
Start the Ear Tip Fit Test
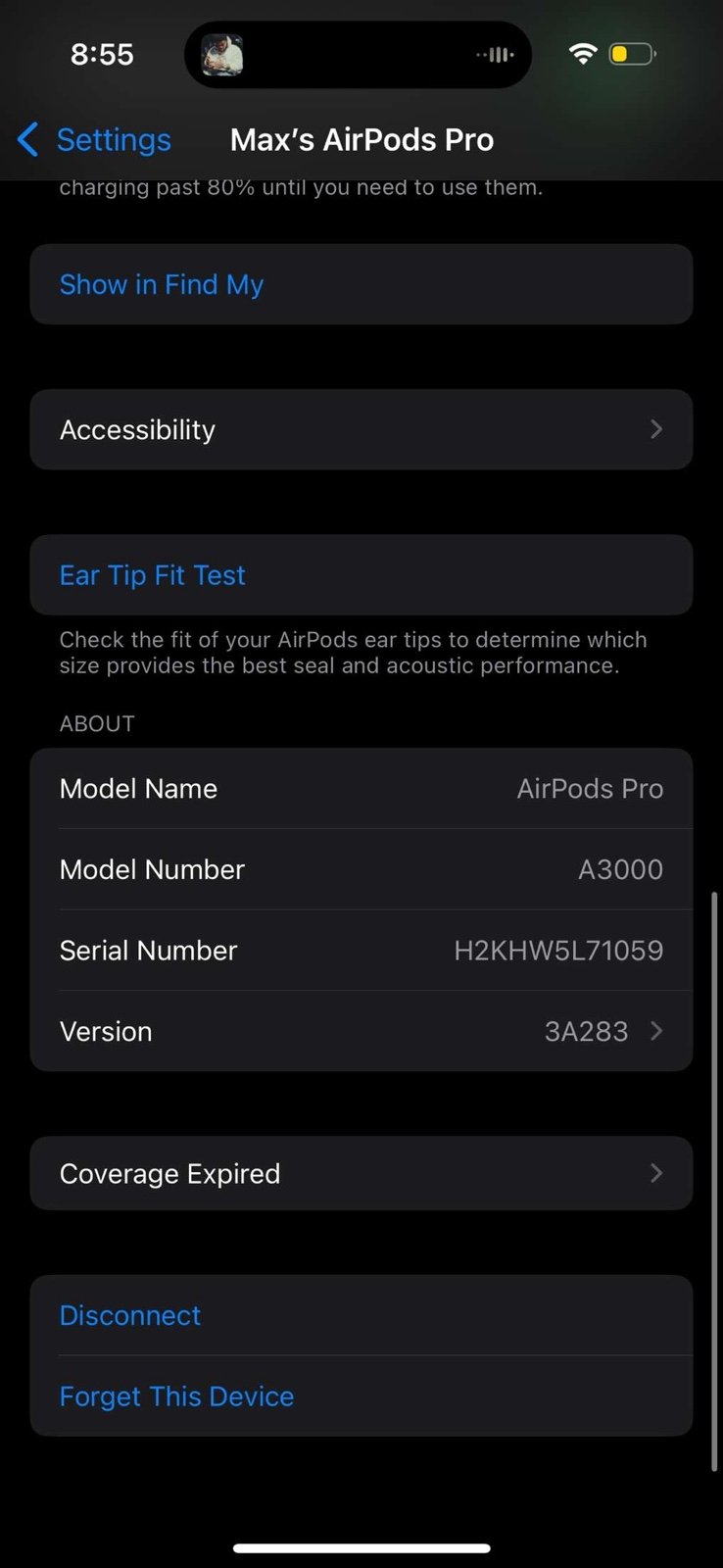(x=361, y=574)
